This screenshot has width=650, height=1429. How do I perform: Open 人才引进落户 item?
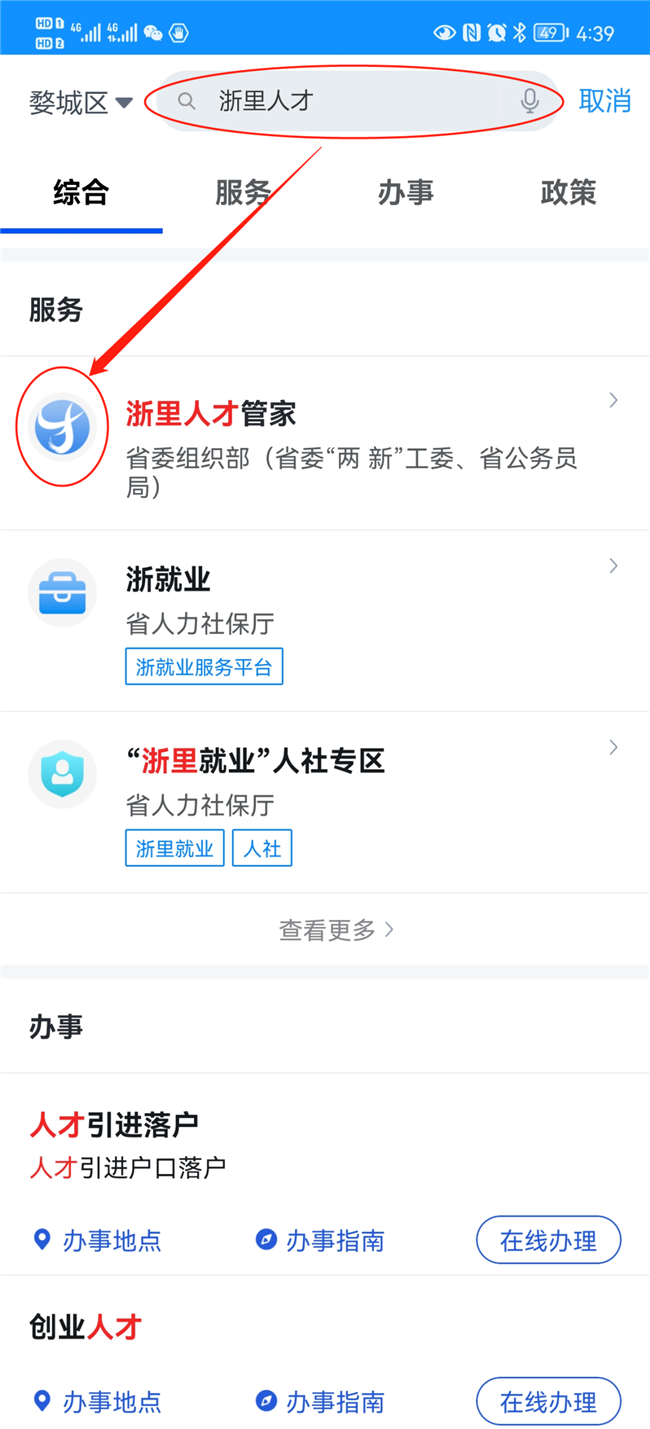point(115,1124)
